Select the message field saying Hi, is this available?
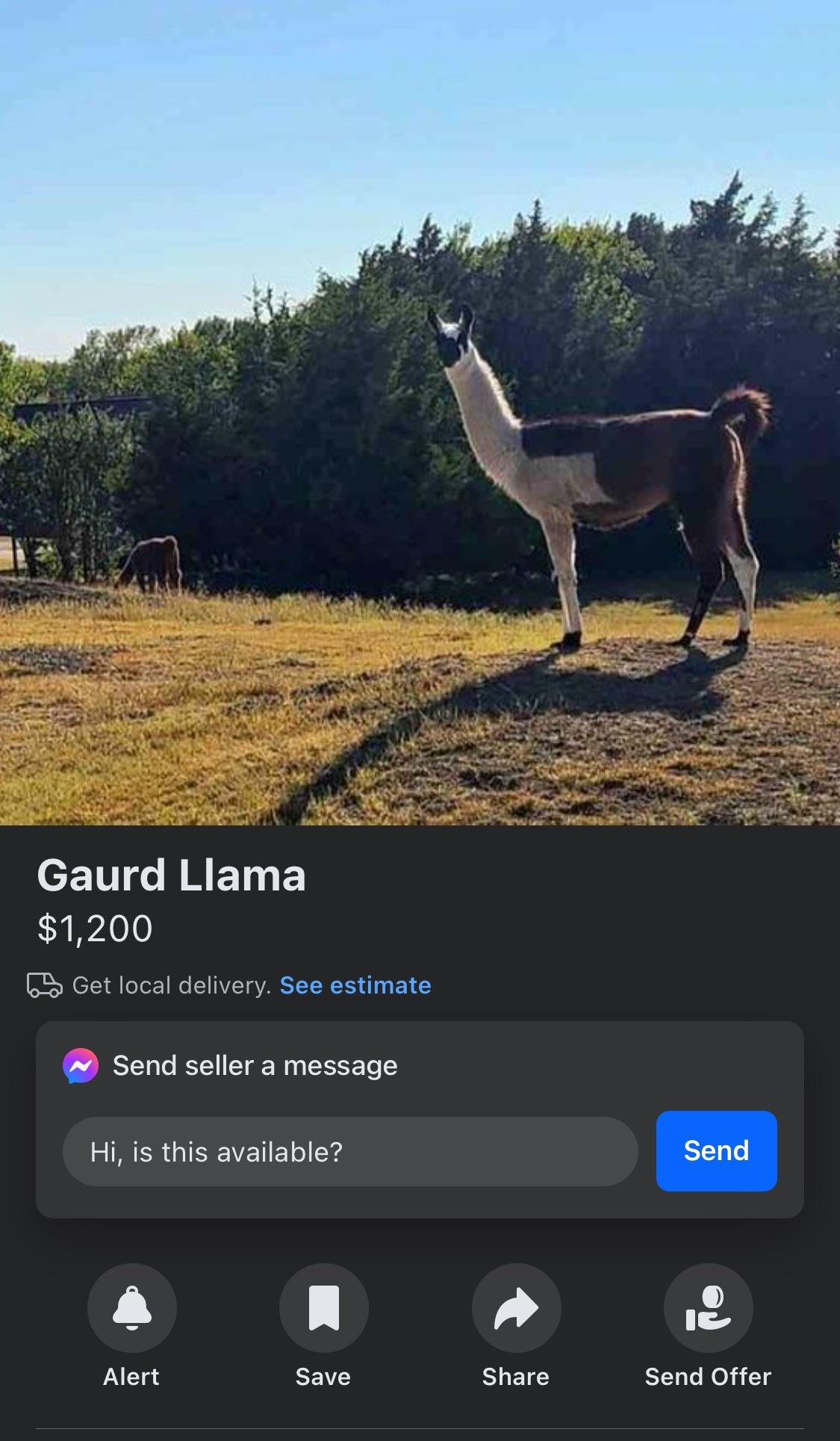 351,1150
